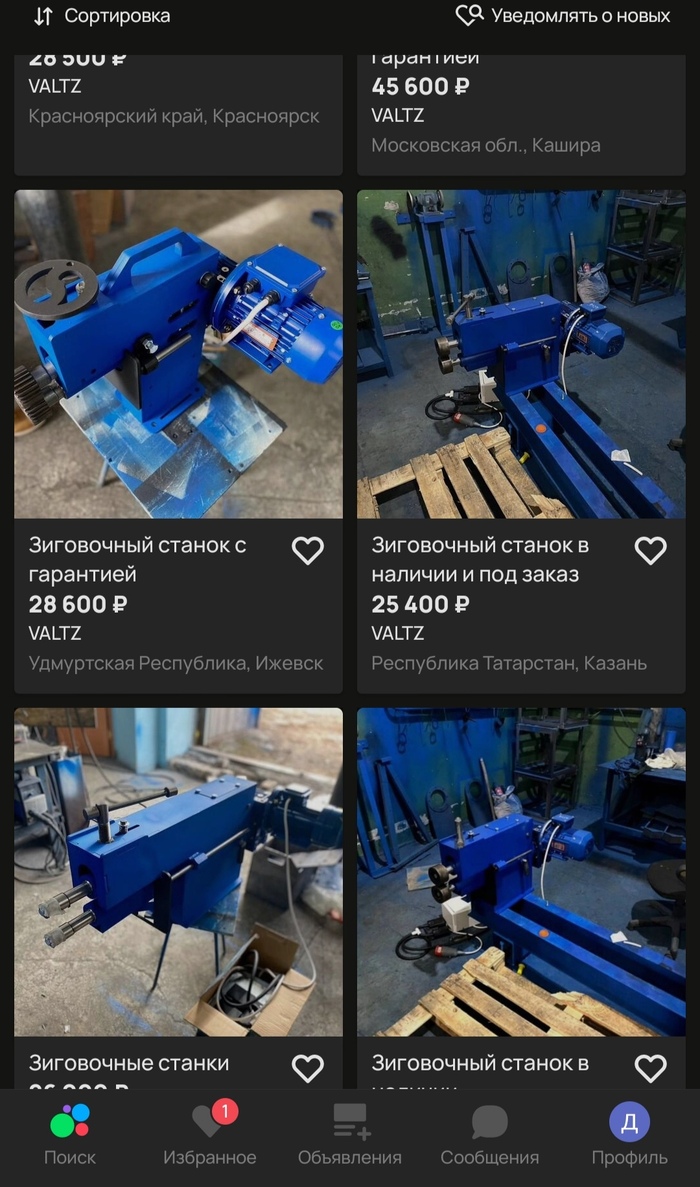Open the Зиговочные станки listing card
The width and height of the screenshot is (700, 1187).
click(178, 870)
